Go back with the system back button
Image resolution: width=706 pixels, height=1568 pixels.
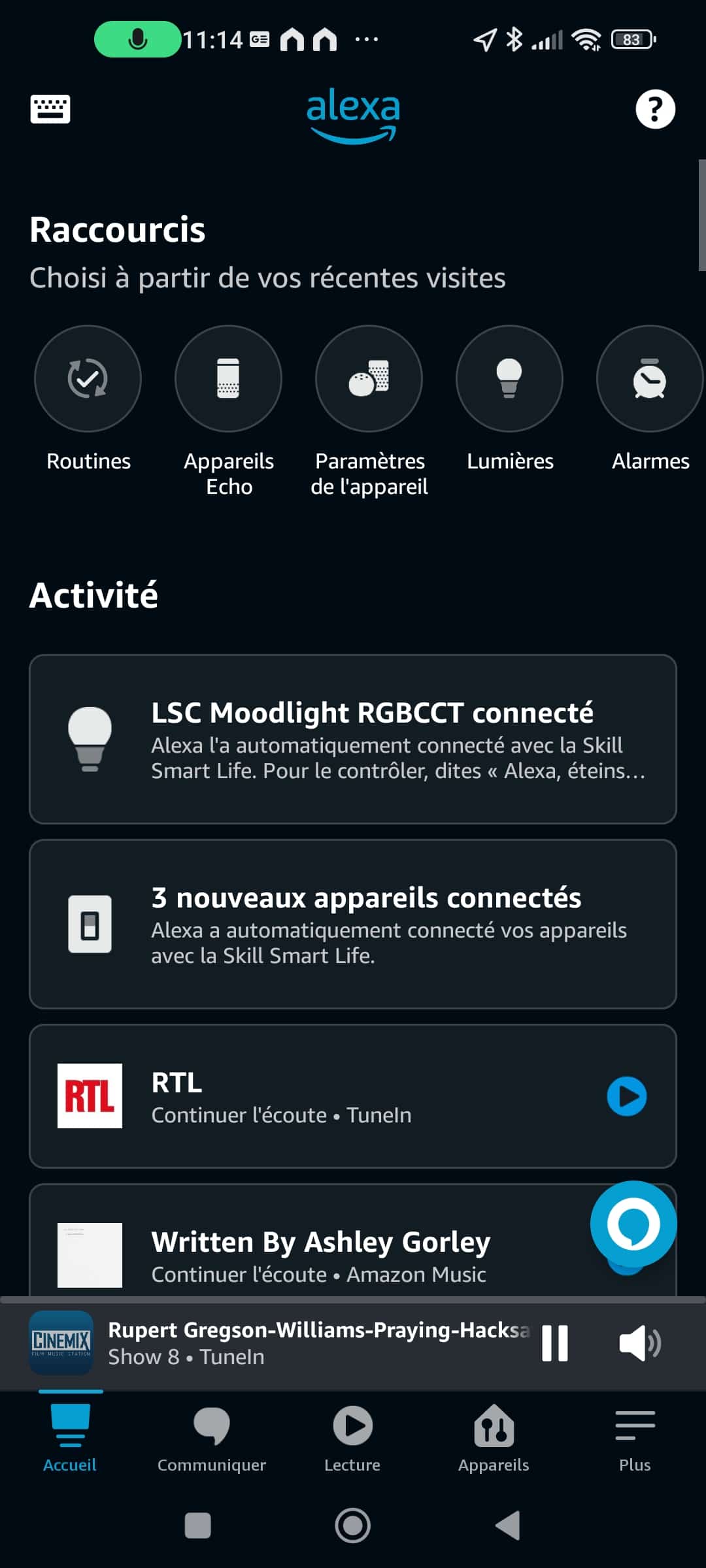click(509, 1526)
